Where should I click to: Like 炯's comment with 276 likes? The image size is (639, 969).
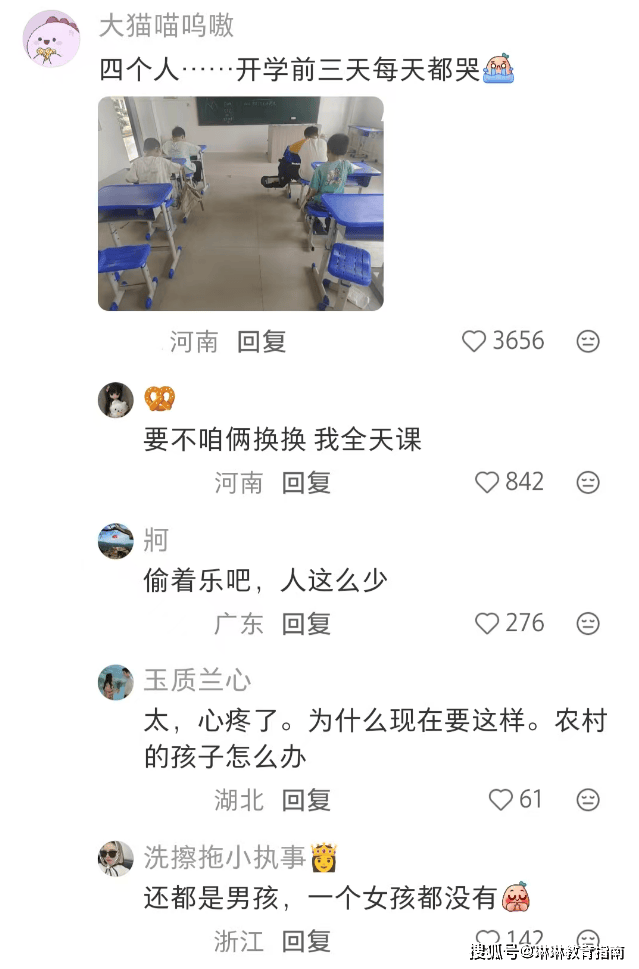click(487, 624)
